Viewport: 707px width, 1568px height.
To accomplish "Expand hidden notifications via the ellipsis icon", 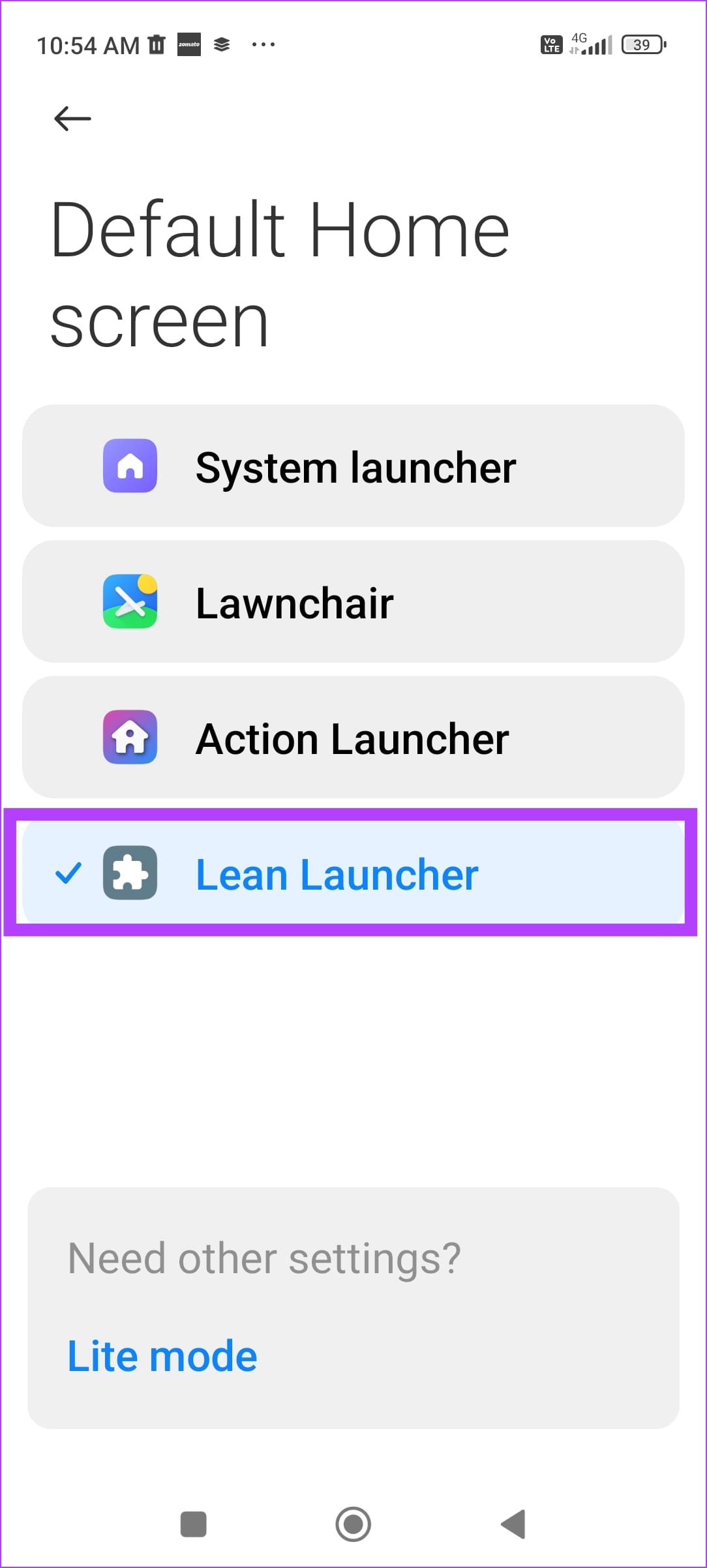I will click(263, 44).
